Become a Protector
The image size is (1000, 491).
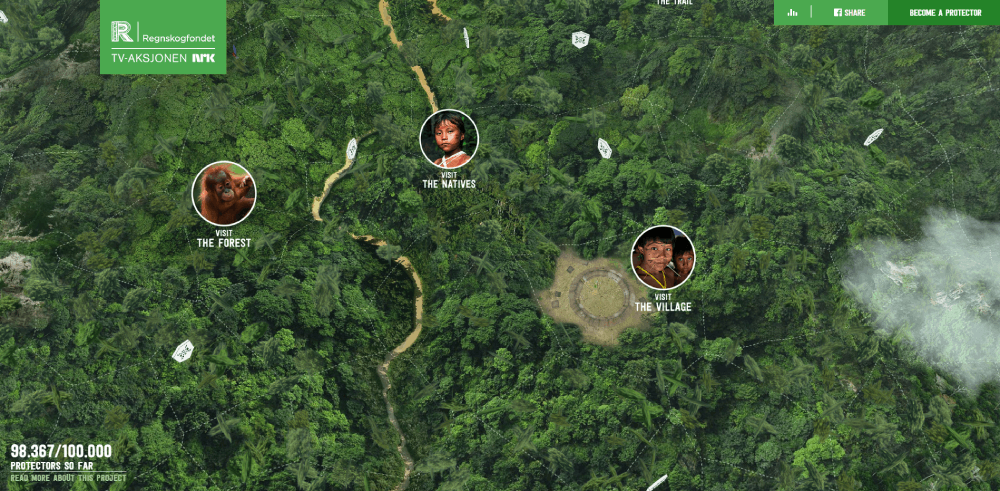(x=944, y=13)
